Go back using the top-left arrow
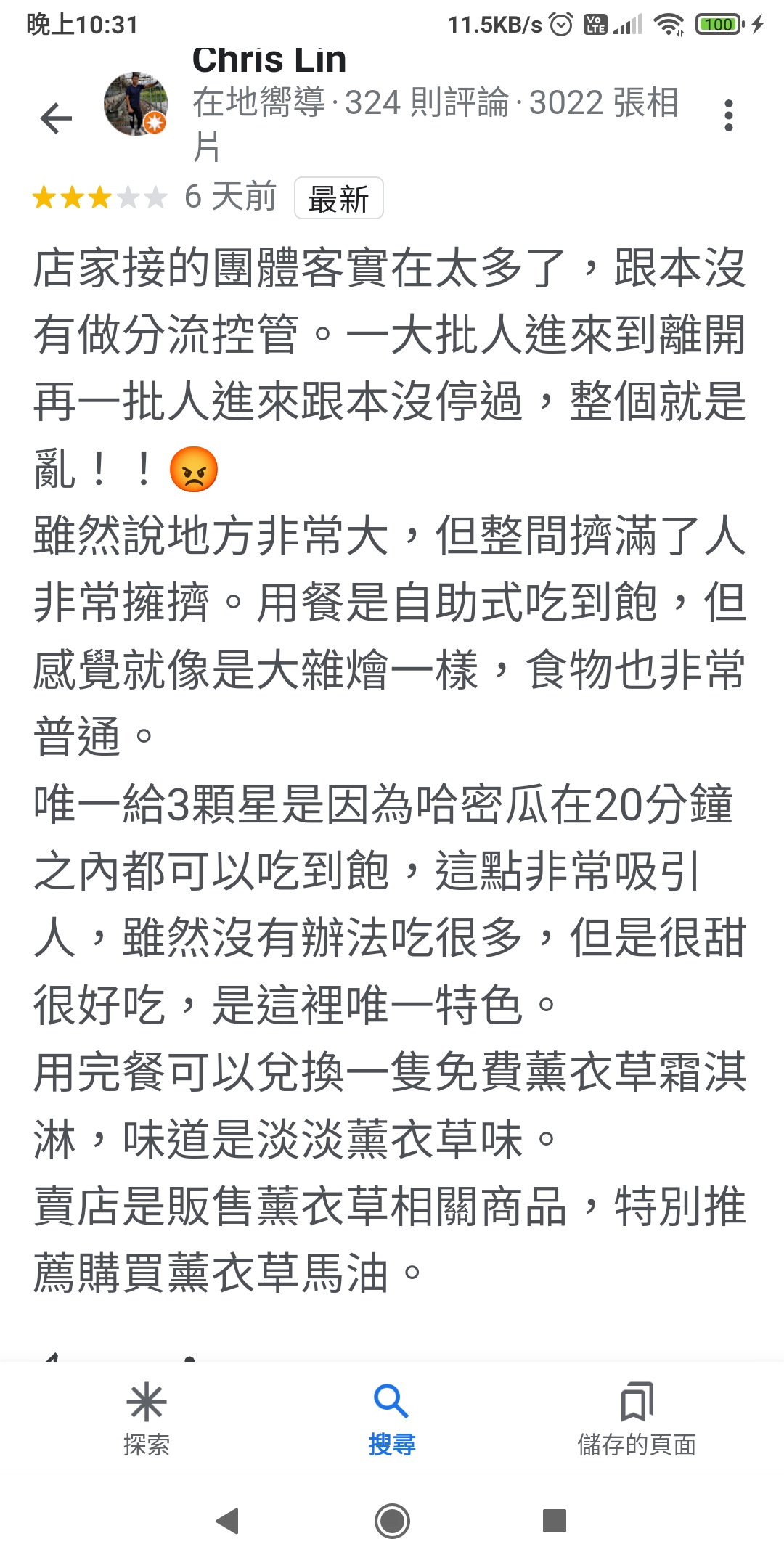784x1568 pixels. click(57, 118)
